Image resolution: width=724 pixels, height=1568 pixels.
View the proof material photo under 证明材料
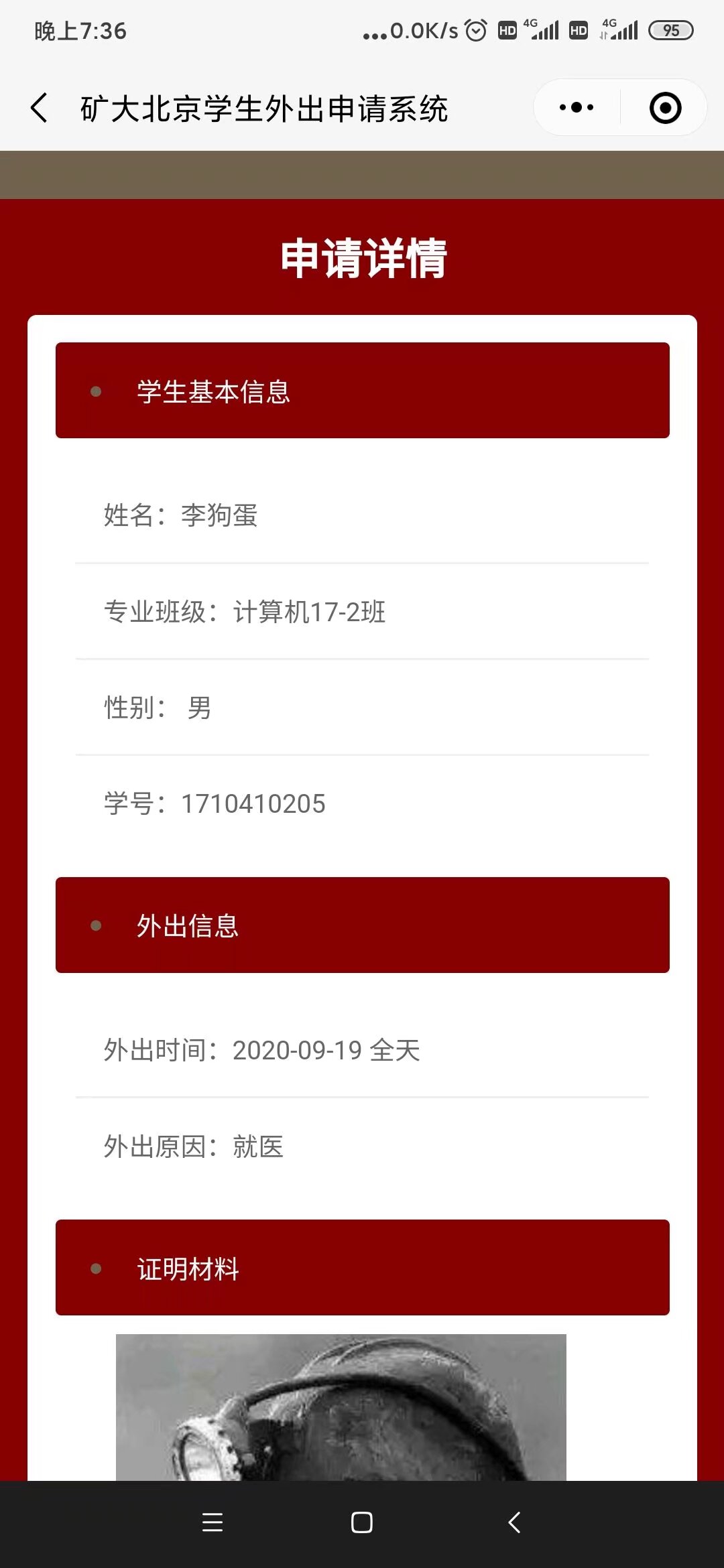[341, 1407]
